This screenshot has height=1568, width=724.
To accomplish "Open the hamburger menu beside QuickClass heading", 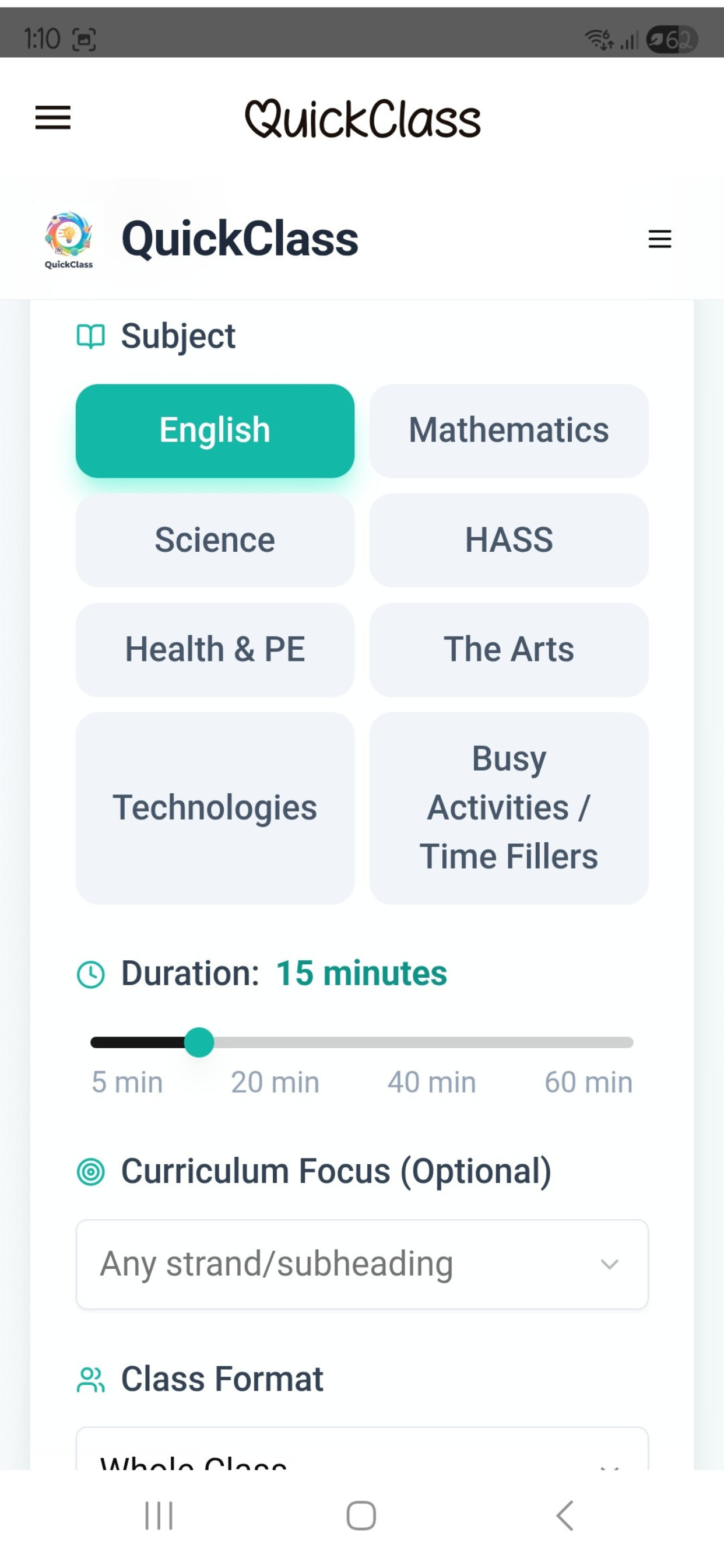I will (659, 240).
